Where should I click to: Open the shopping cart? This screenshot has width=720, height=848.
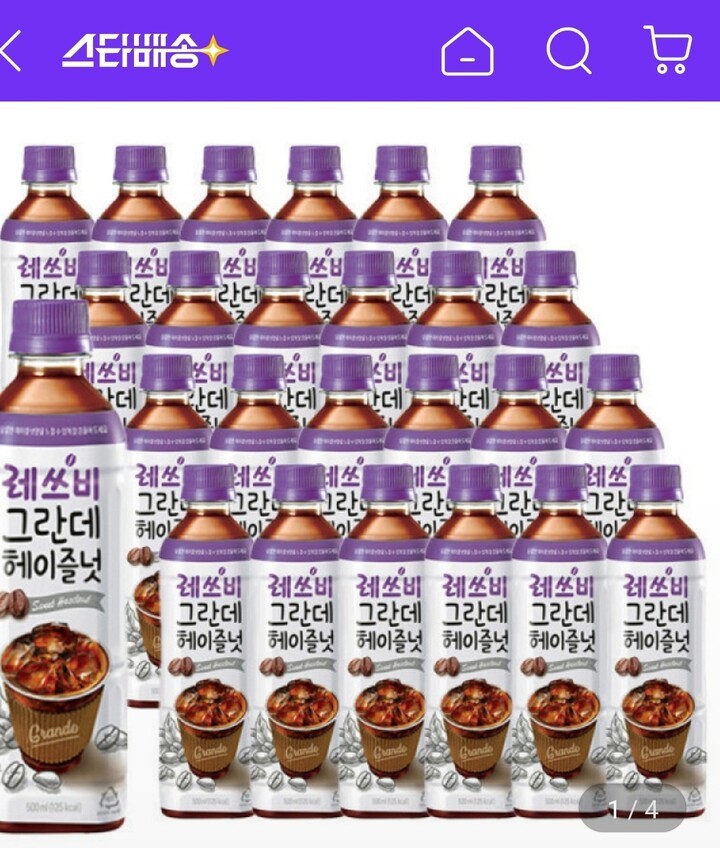[x=667, y=50]
